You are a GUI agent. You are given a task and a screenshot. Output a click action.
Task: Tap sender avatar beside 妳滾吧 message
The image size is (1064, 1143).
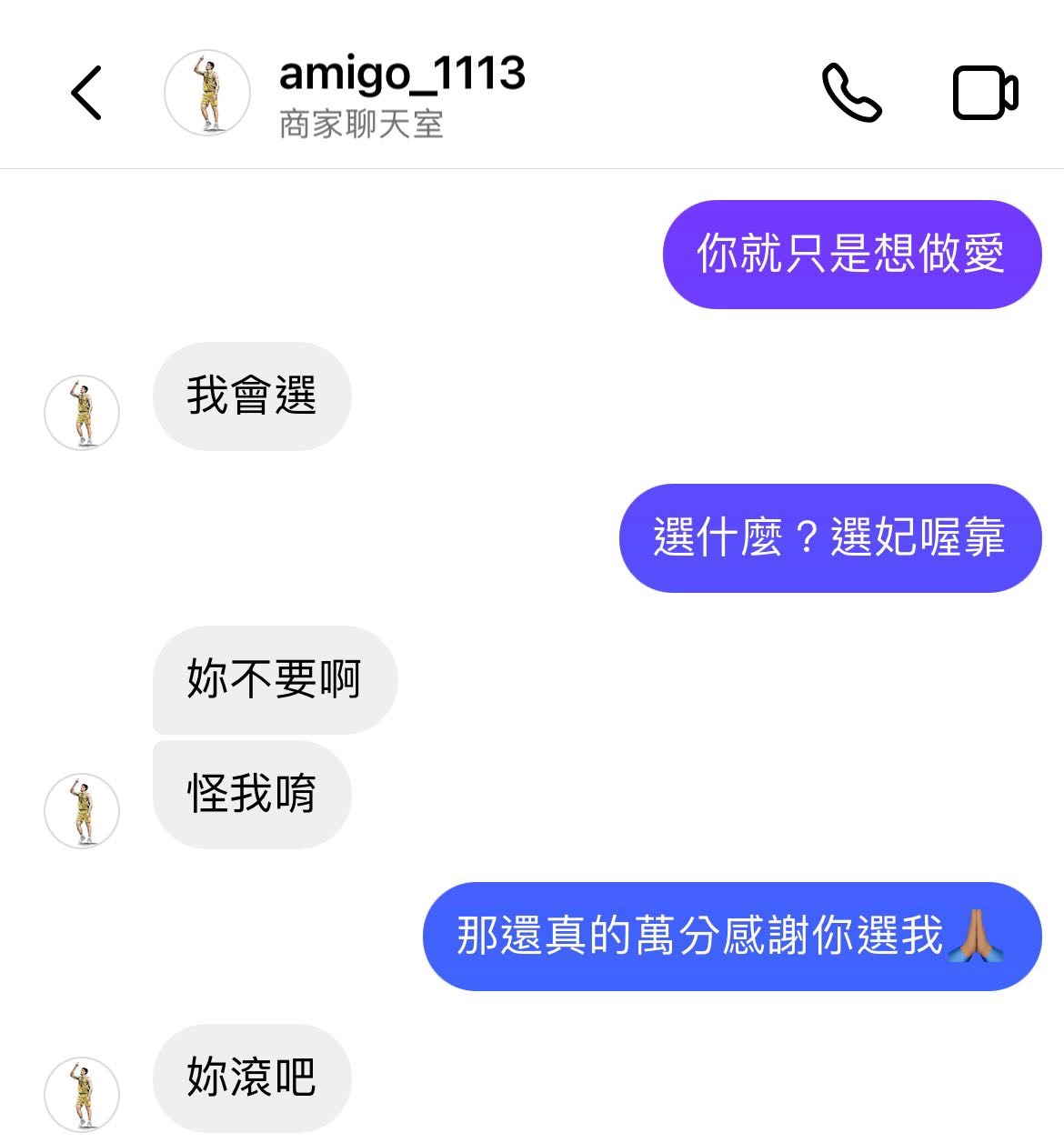click(82, 1094)
